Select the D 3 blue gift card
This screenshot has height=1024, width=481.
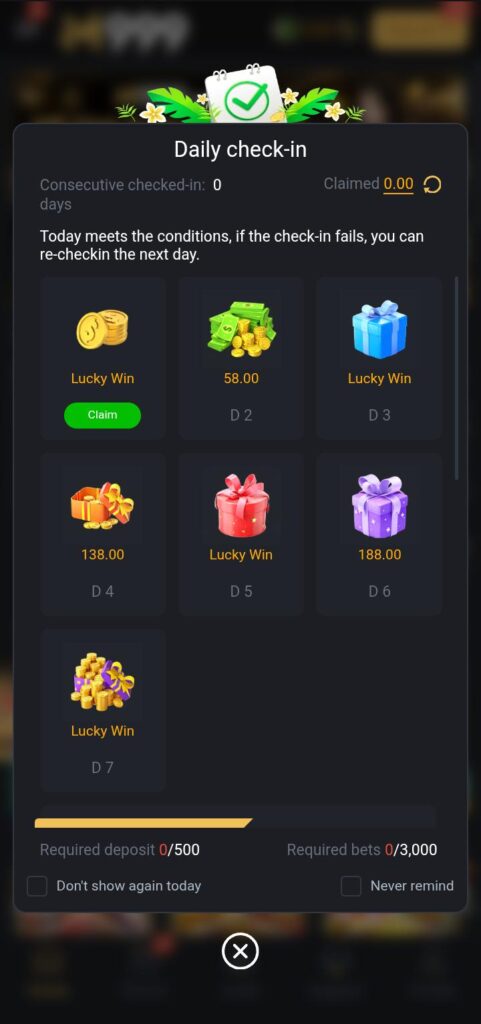pyautogui.click(x=379, y=358)
